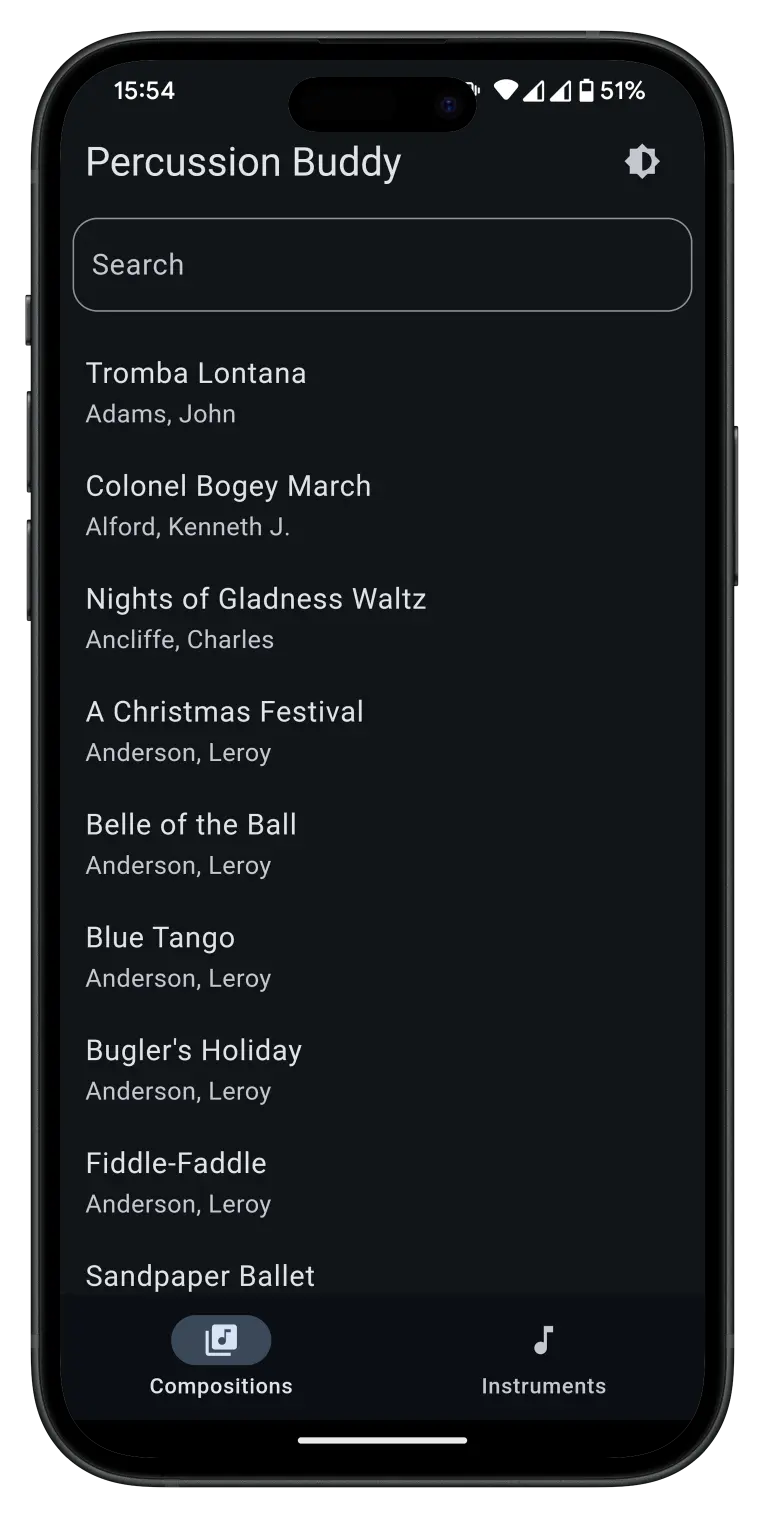The width and height of the screenshot is (765, 1518).
Task: Toggle the brightness theme icon
Action: tap(642, 161)
